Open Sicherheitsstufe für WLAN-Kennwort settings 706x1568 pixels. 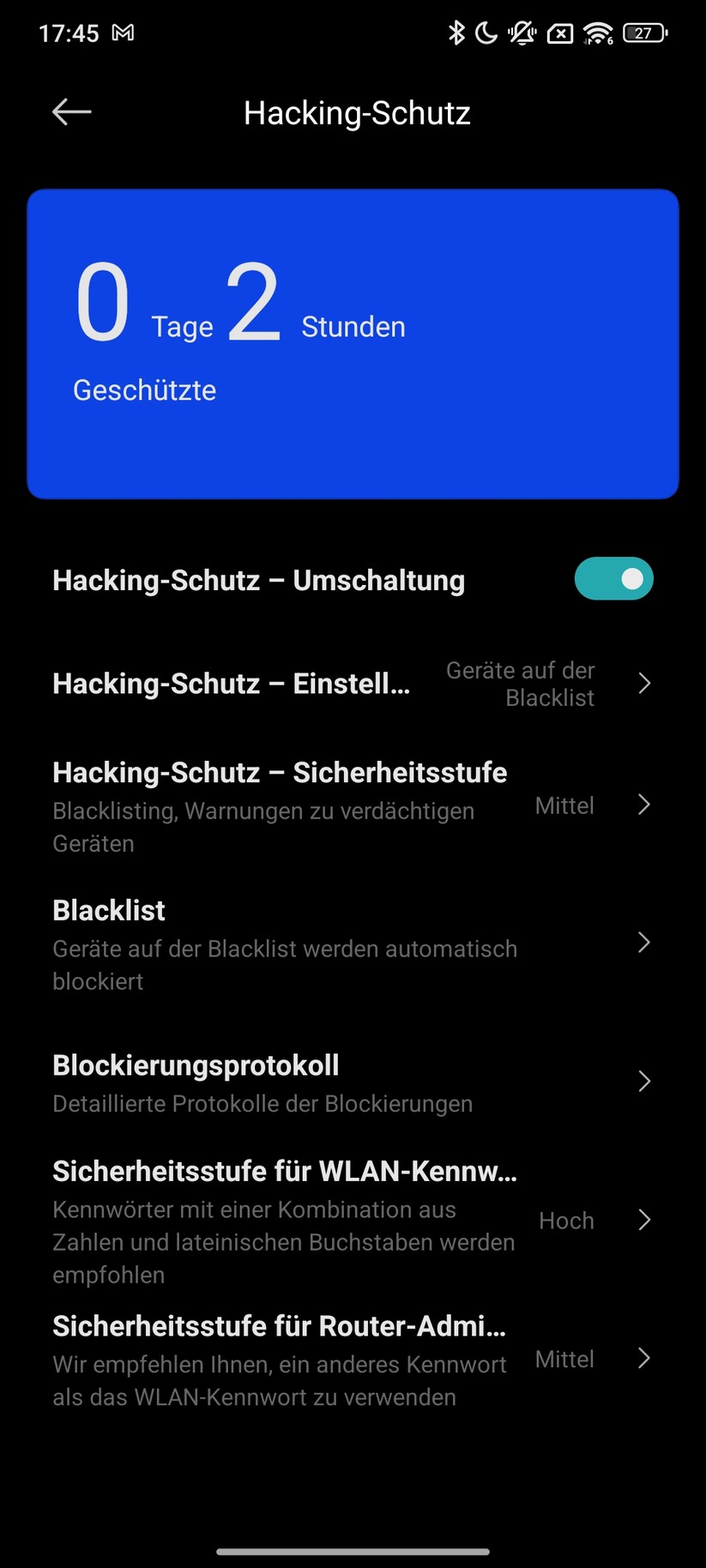[x=644, y=1220]
